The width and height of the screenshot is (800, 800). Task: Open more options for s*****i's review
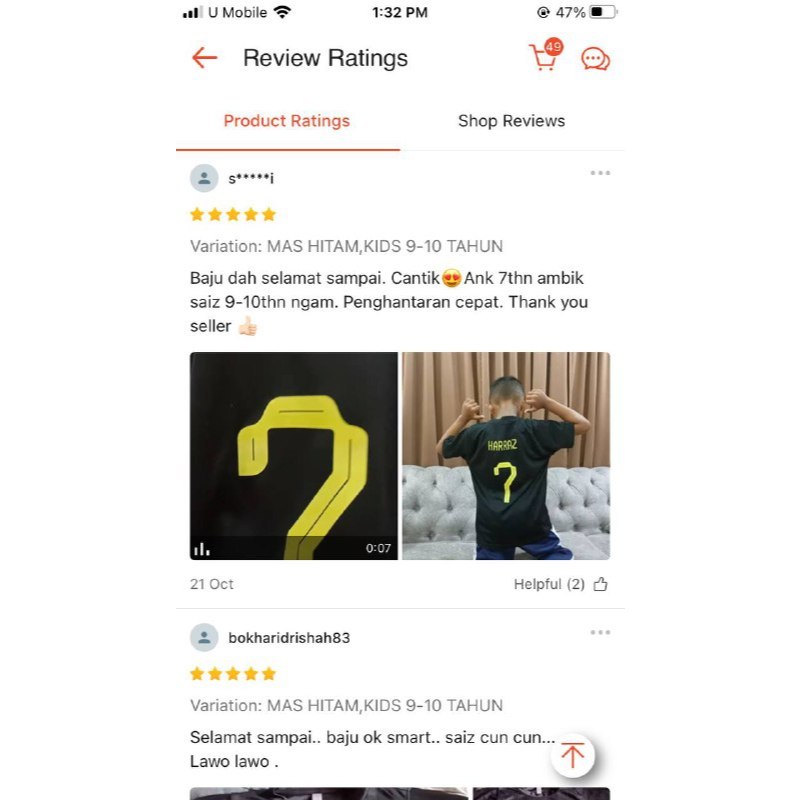pyautogui.click(x=600, y=174)
